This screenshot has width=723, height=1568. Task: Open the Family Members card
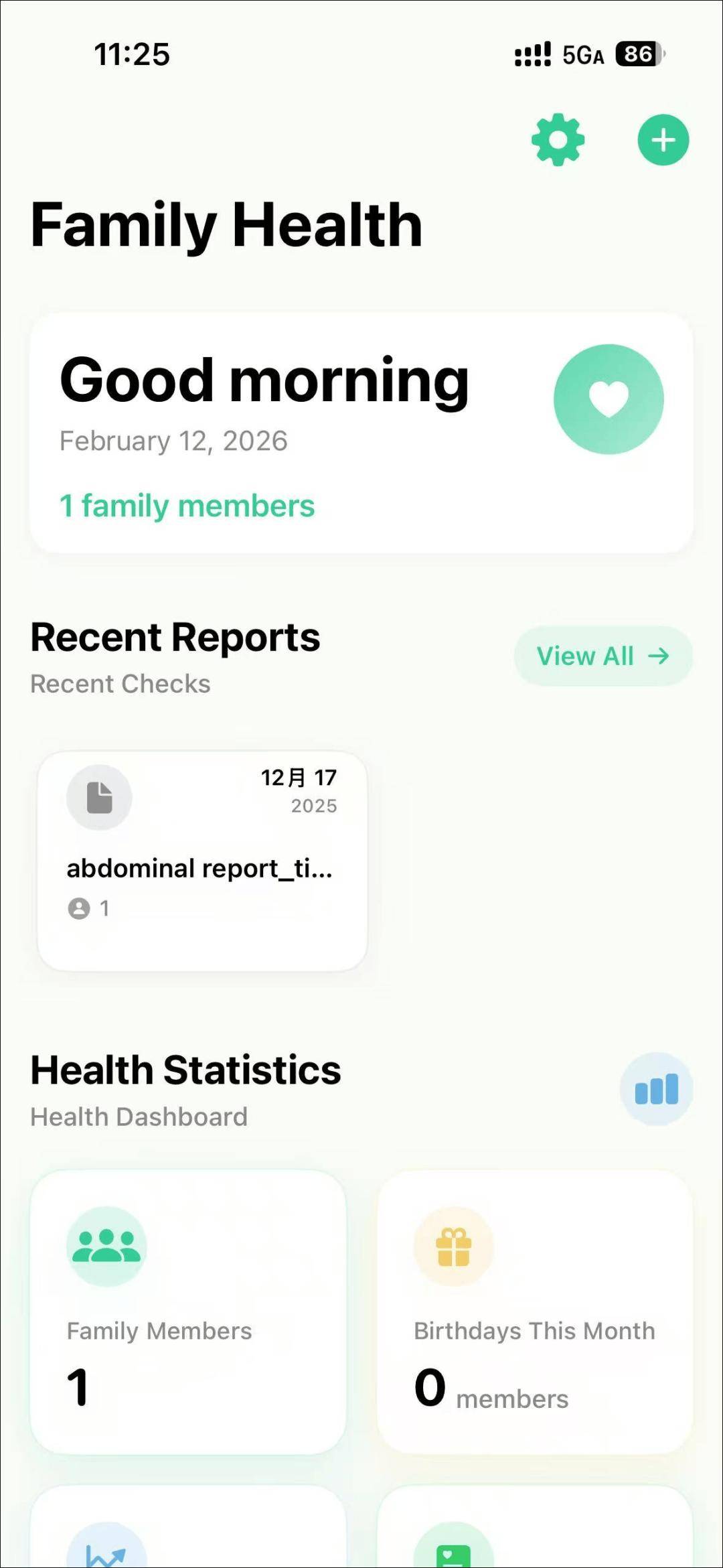(188, 1311)
